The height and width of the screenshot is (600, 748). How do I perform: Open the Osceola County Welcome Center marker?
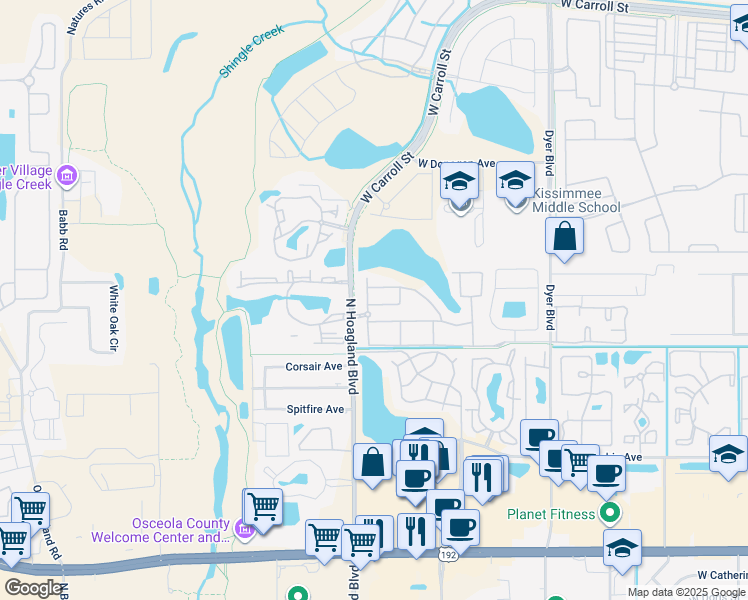tap(245, 529)
